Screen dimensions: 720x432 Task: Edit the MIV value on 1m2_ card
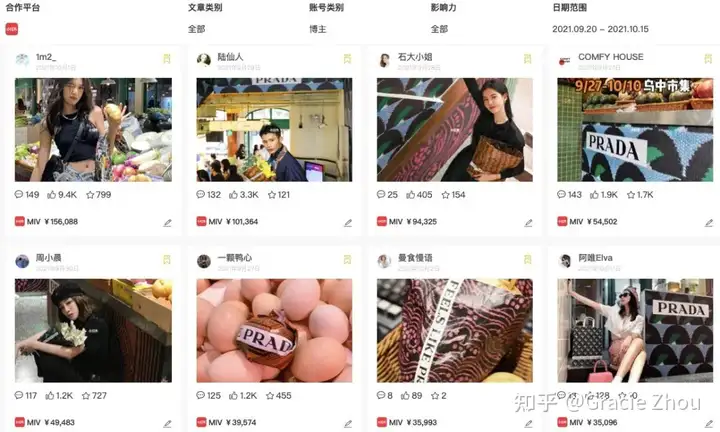[x=167, y=222]
